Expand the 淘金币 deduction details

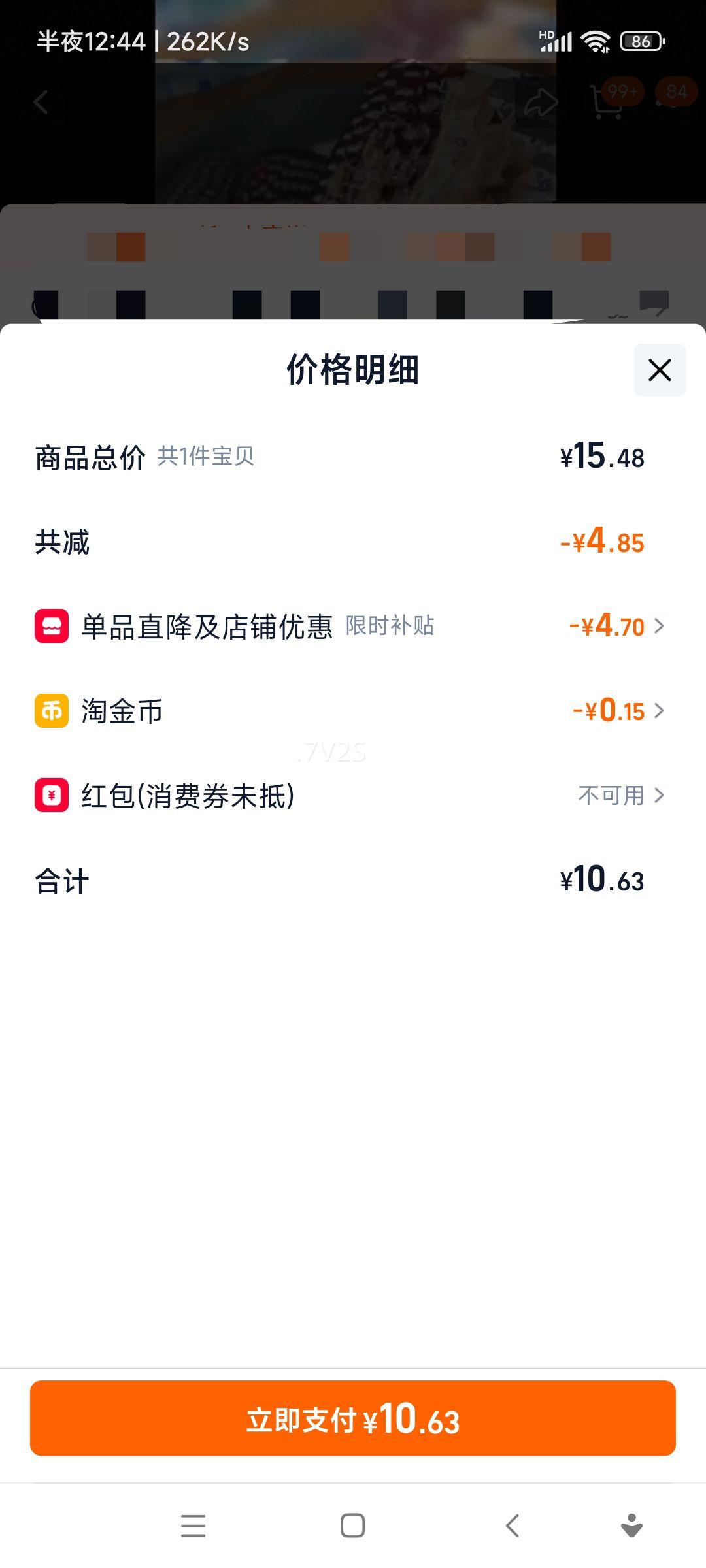[660, 711]
